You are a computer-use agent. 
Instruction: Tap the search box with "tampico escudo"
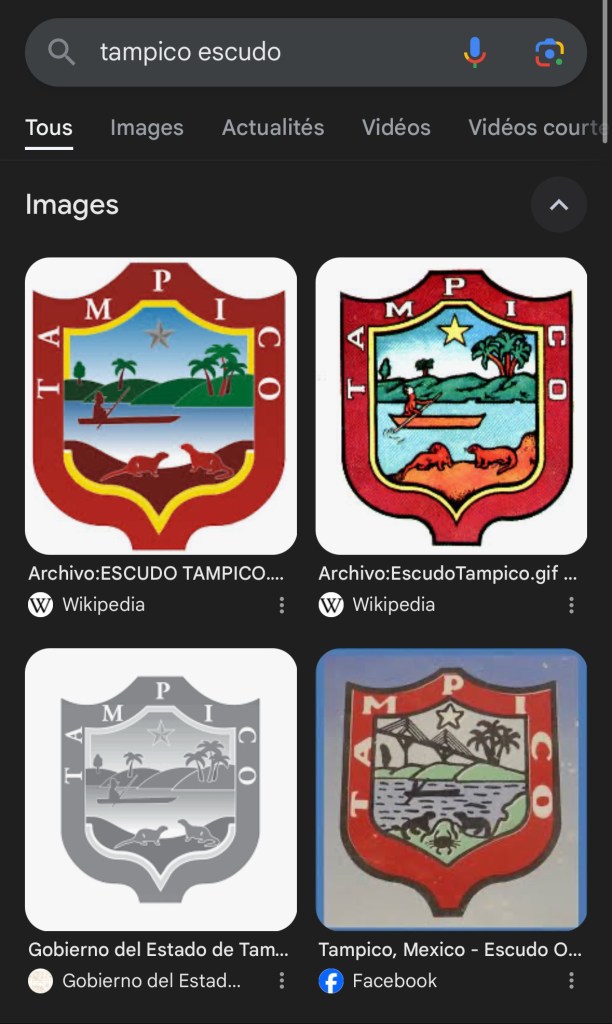[260, 52]
